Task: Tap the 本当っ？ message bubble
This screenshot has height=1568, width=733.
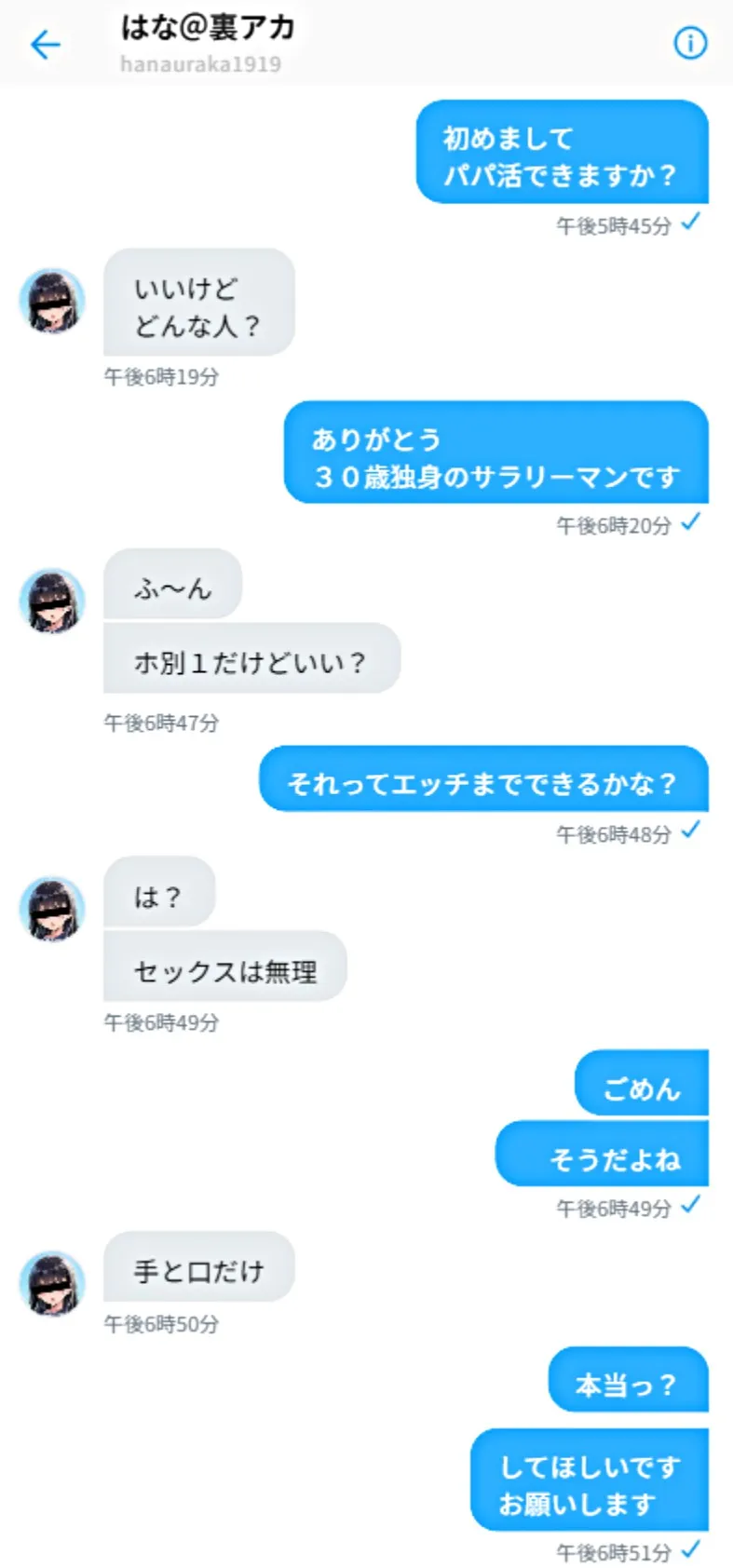Action: [x=629, y=1381]
